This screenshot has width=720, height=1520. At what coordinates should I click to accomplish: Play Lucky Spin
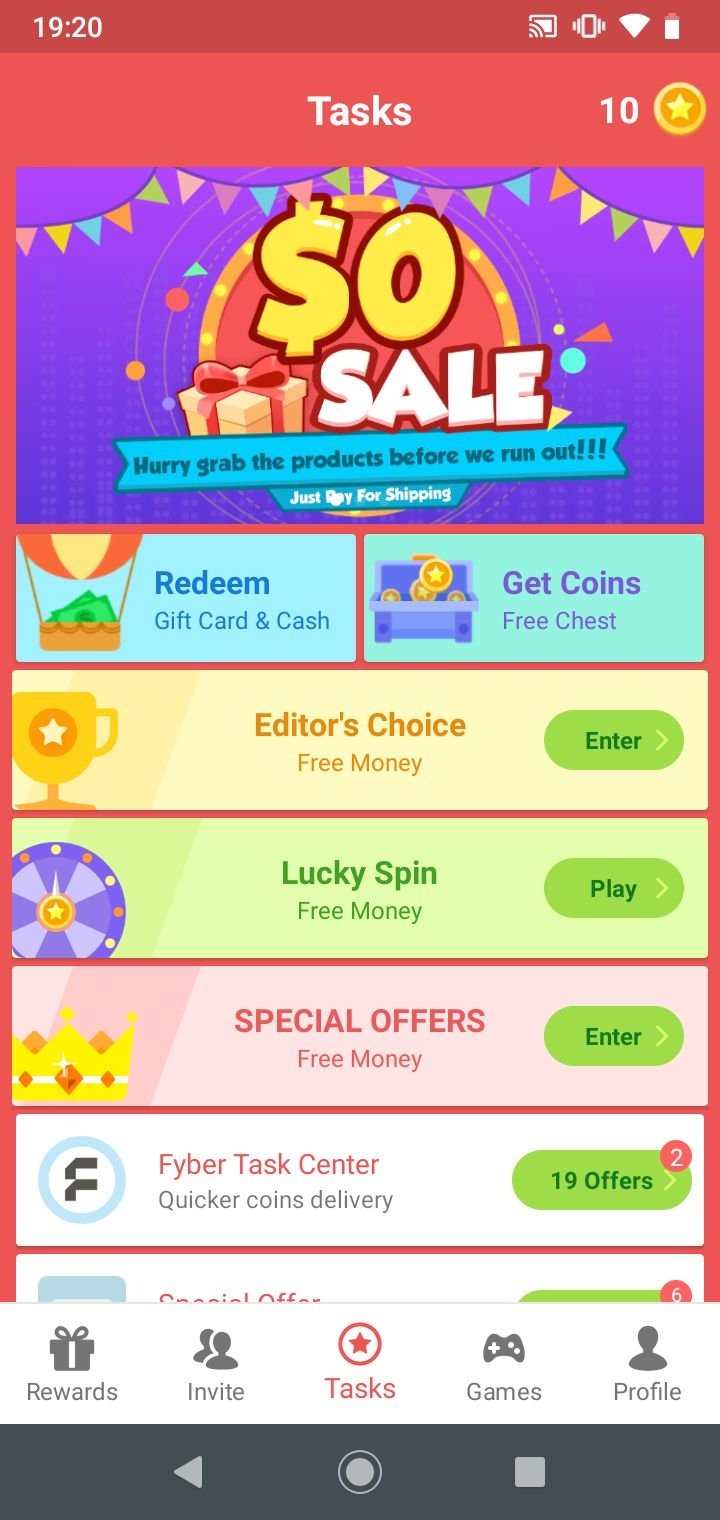pos(613,888)
